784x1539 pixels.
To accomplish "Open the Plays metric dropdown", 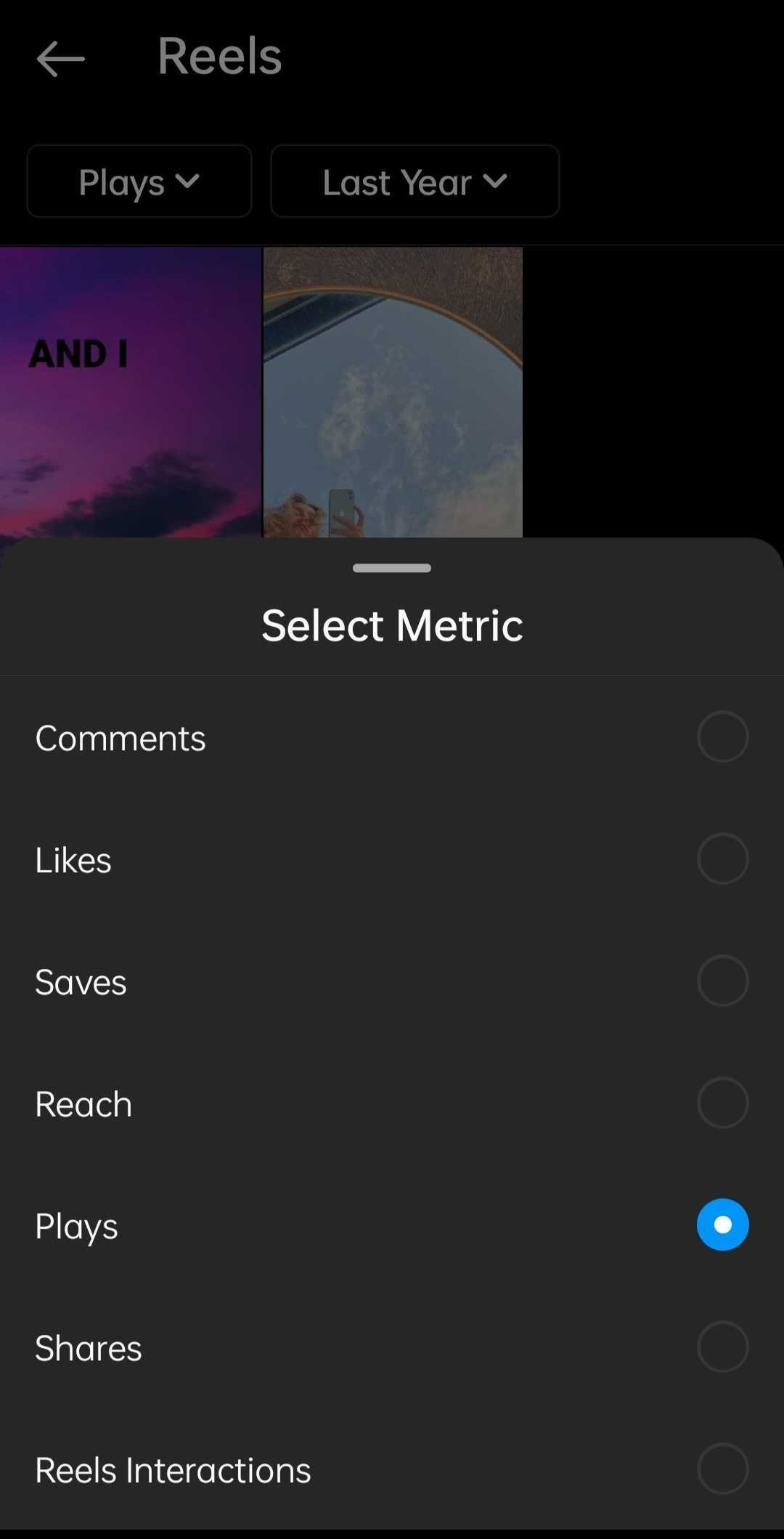I will (139, 182).
